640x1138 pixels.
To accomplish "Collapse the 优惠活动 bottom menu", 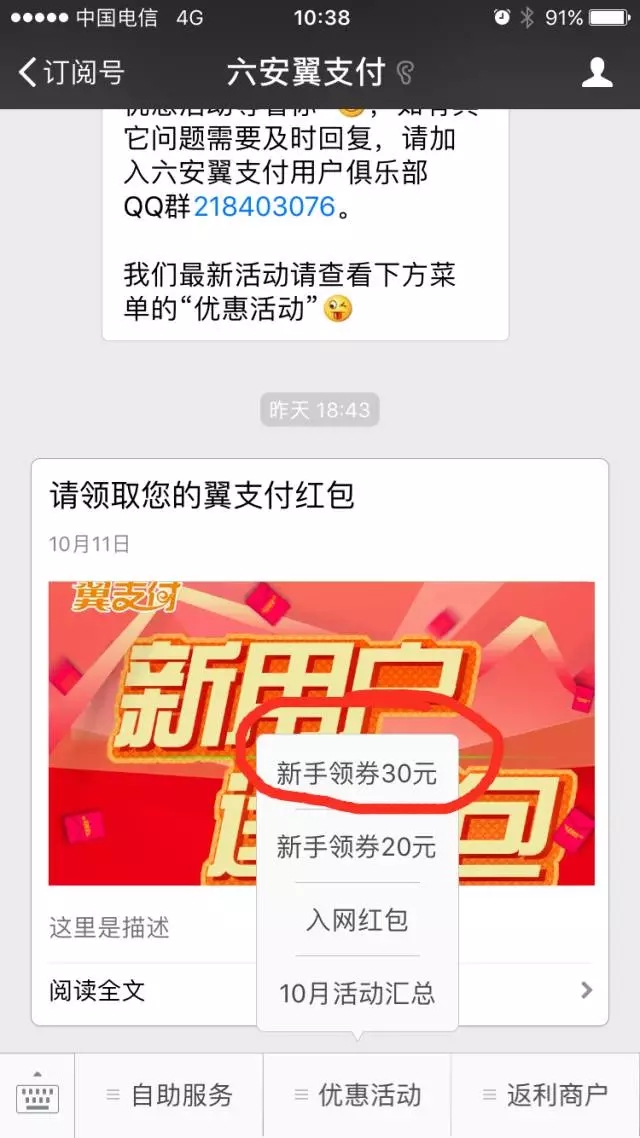I will [x=357, y=1095].
